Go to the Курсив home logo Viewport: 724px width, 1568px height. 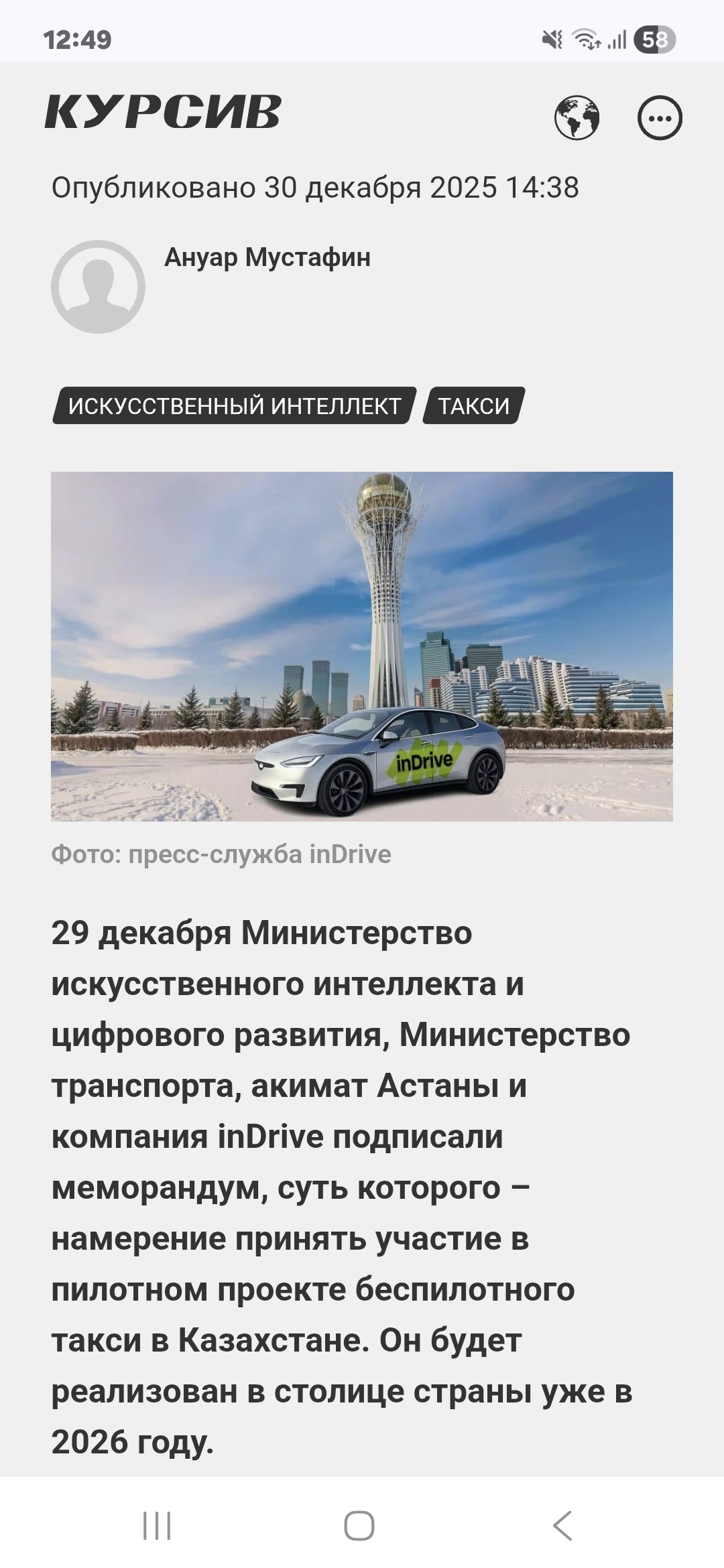click(x=163, y=111)
